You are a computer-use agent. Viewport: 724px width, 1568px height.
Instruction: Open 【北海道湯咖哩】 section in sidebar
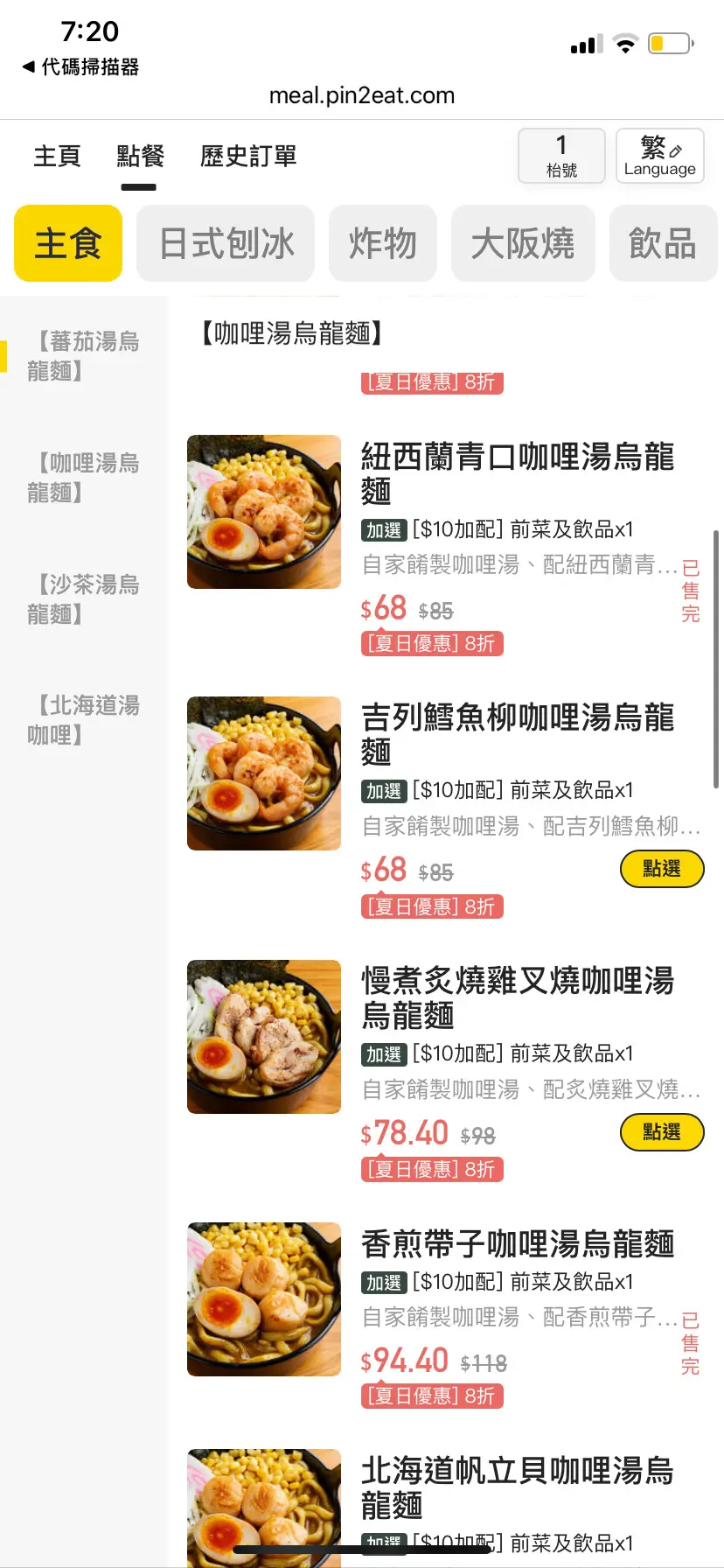point(84,720)
